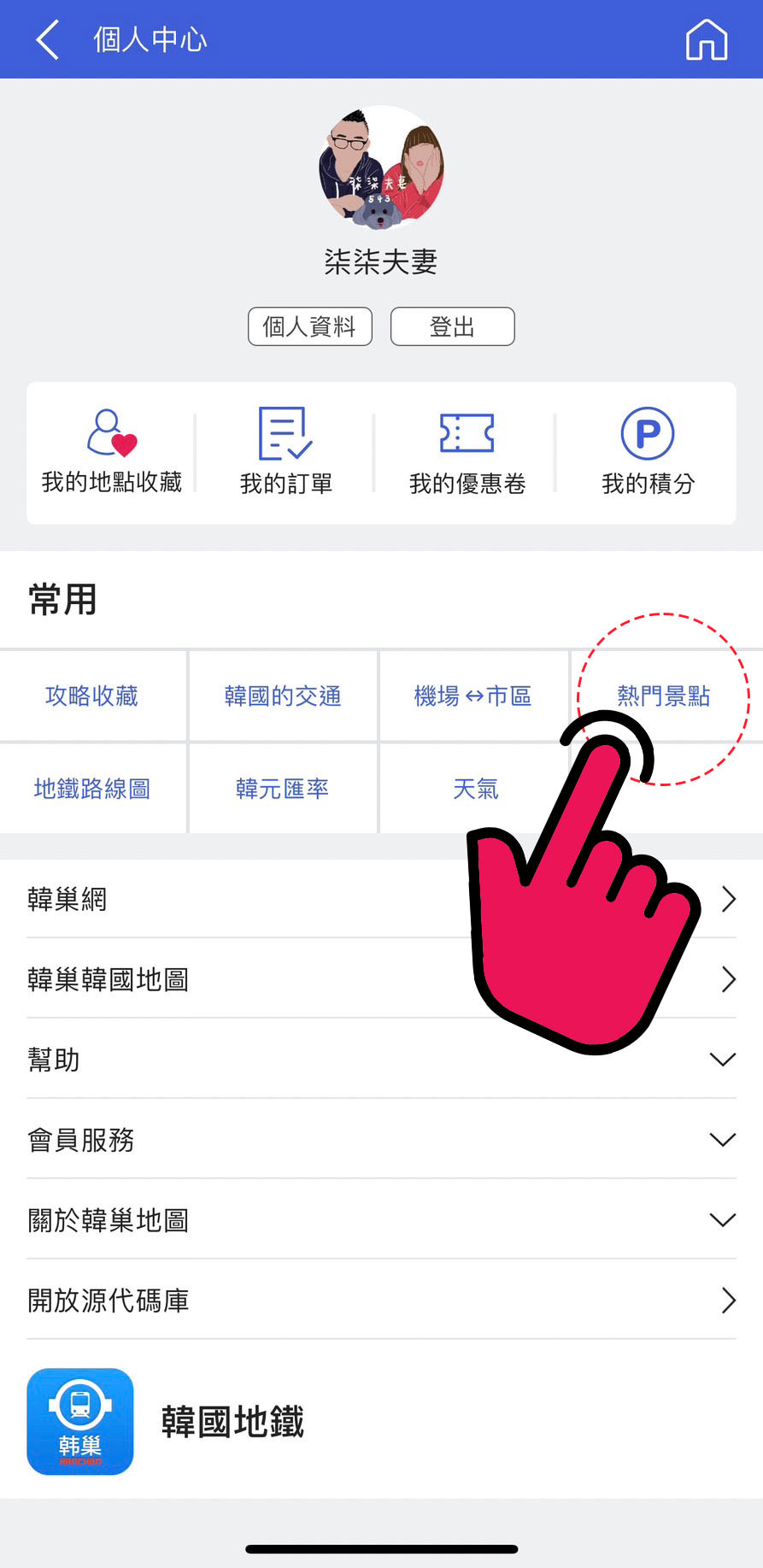Tap the home icon in the top bar

pos(707,38)
